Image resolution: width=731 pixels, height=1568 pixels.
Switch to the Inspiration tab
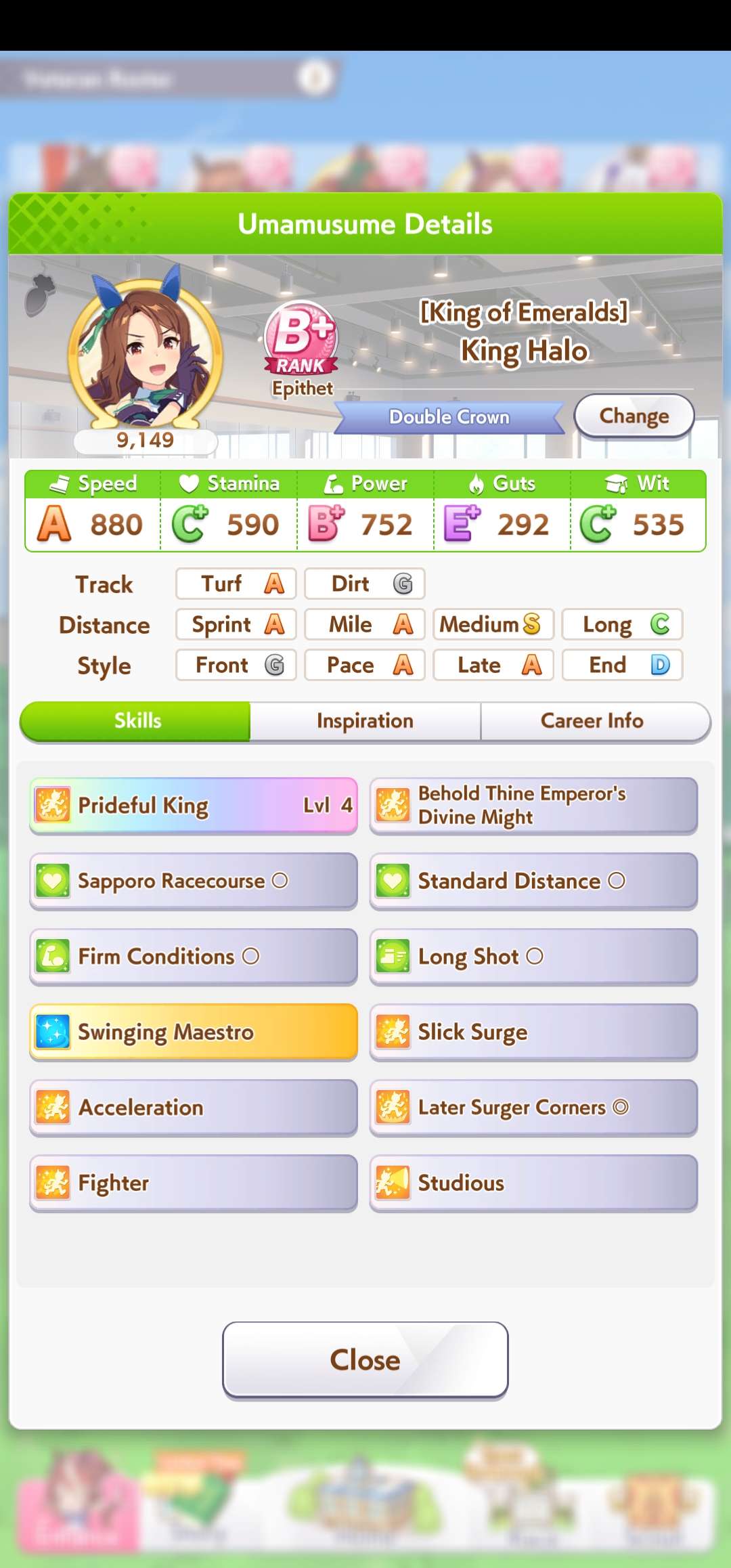click(x=365, y=721)
